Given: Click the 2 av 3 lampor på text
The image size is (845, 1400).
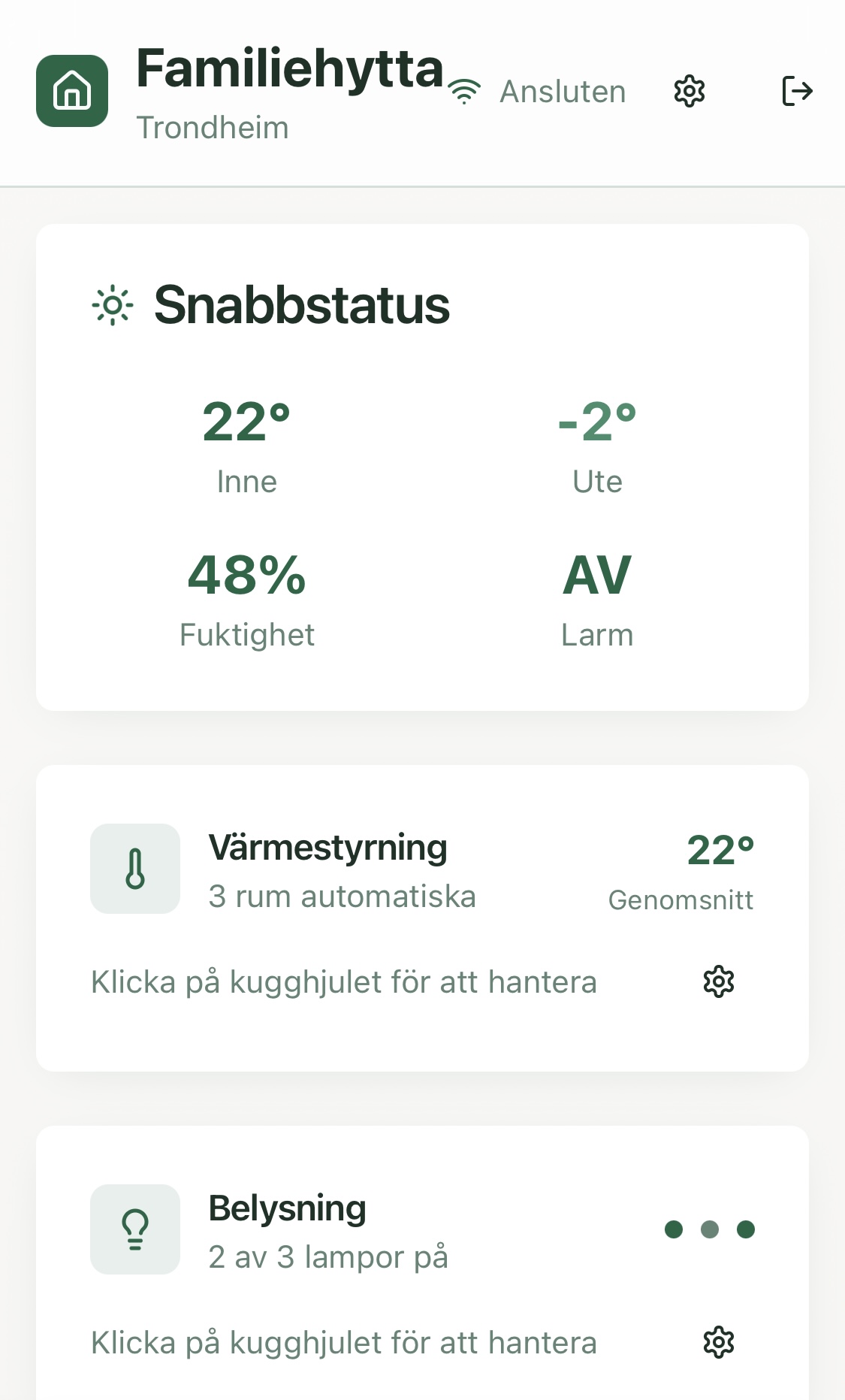Looking at the screenshot, I should pyautogui.click(x=327, y=1256).
